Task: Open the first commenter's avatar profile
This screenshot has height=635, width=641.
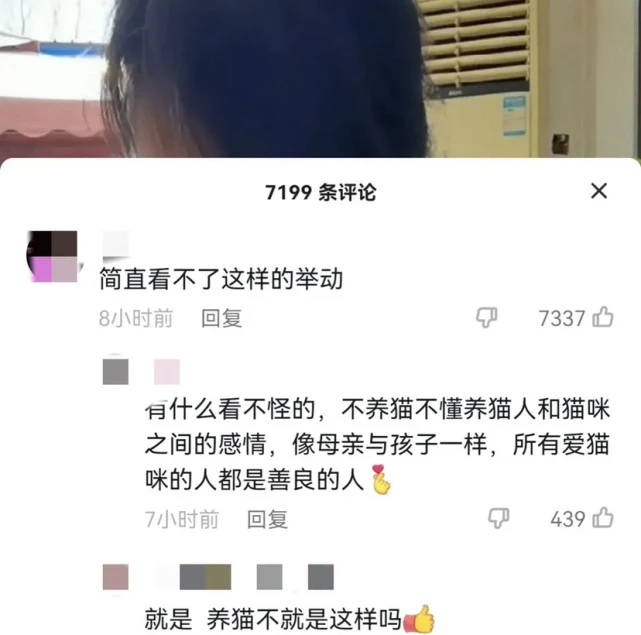Action: pyautogui.click(x=51, y=256)
